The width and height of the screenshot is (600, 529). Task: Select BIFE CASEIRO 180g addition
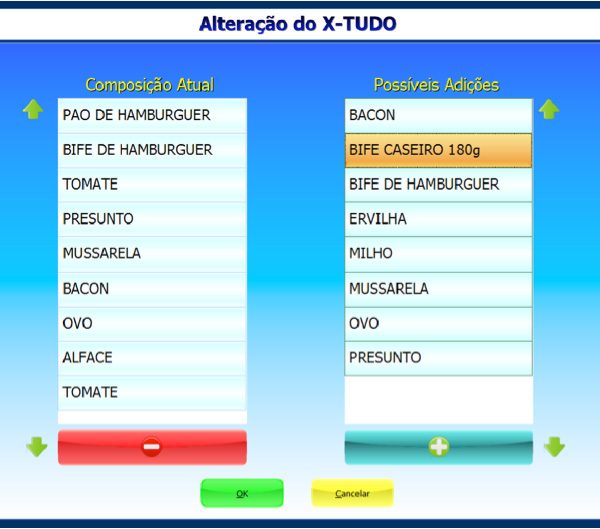coord(438,150)
